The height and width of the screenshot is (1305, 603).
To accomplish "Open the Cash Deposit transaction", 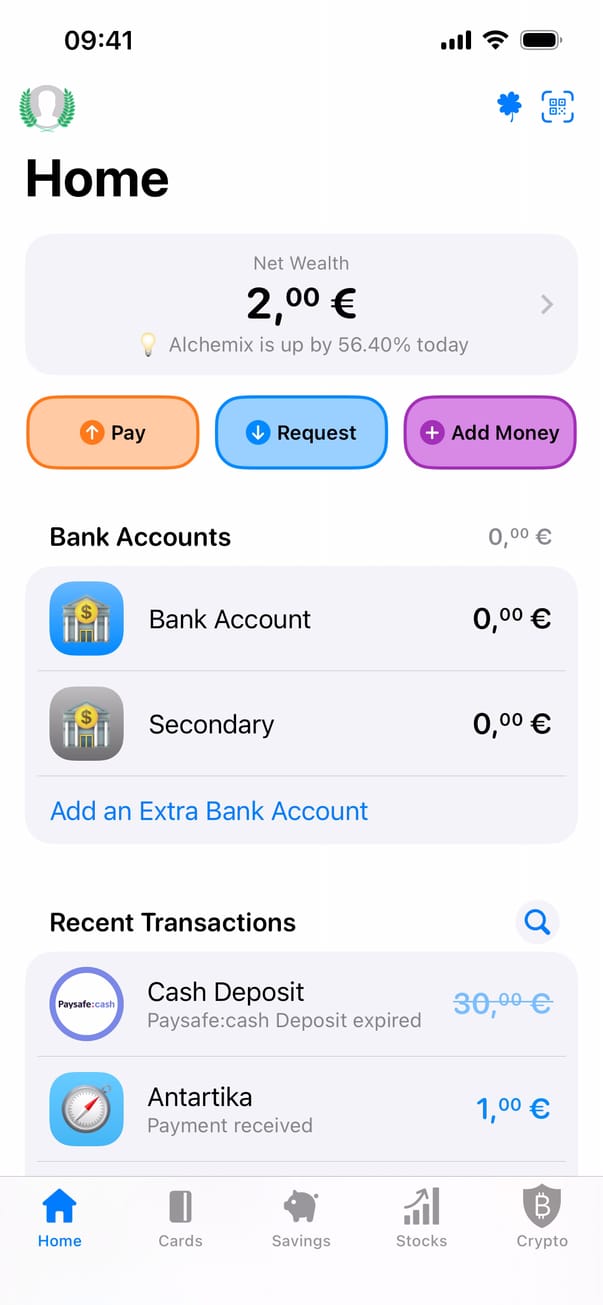I will (301, 1004).
